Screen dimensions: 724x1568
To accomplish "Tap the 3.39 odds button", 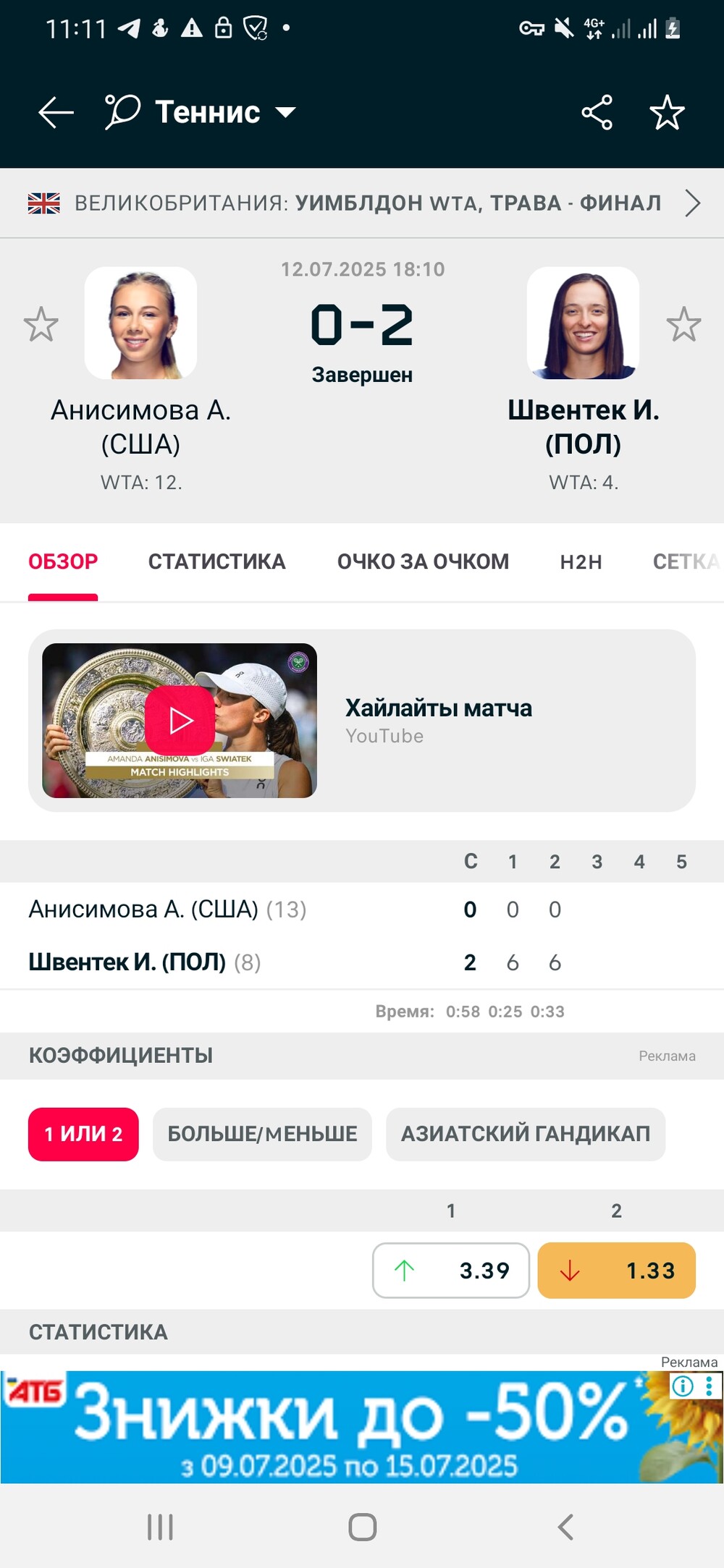I will tap(451, 1270).
